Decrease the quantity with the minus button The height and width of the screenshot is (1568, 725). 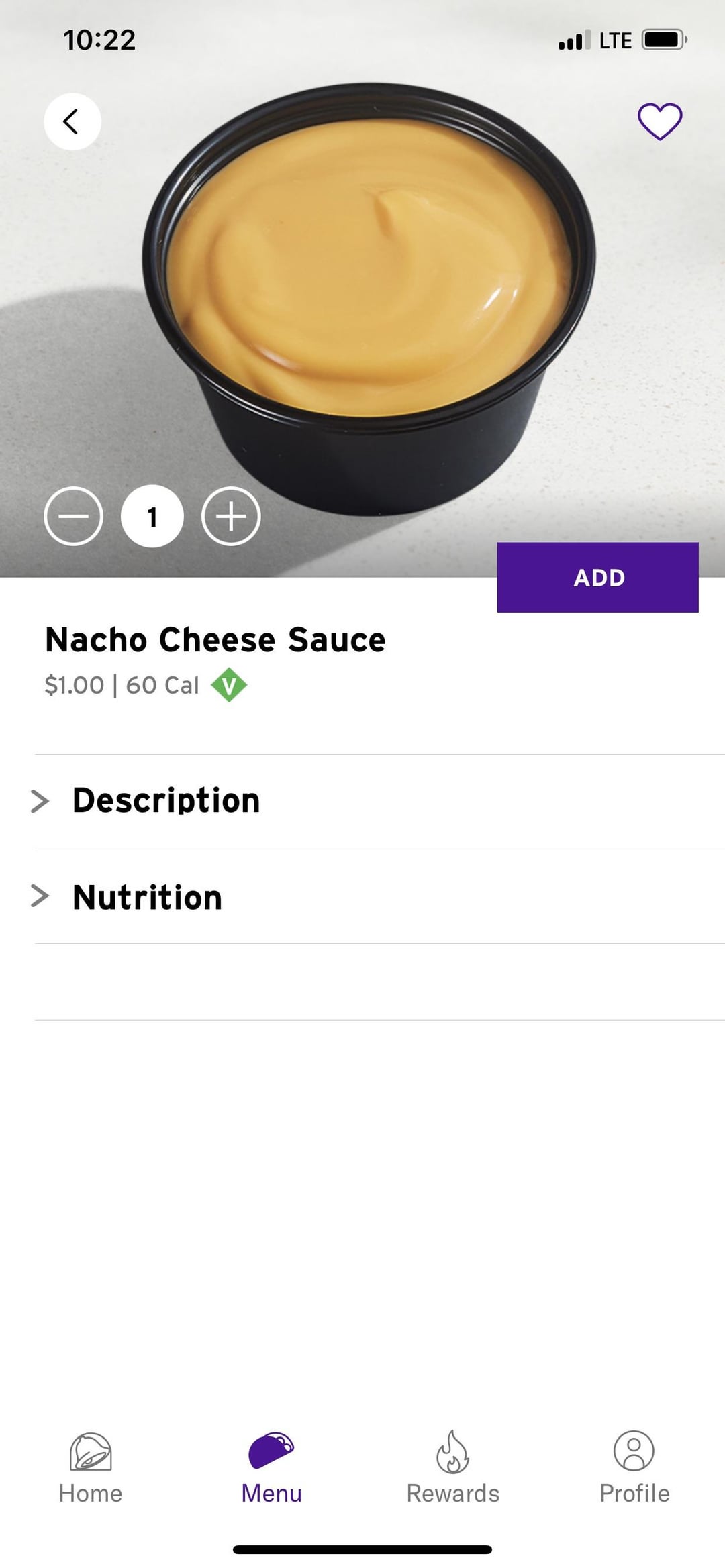tap(73, 516)
